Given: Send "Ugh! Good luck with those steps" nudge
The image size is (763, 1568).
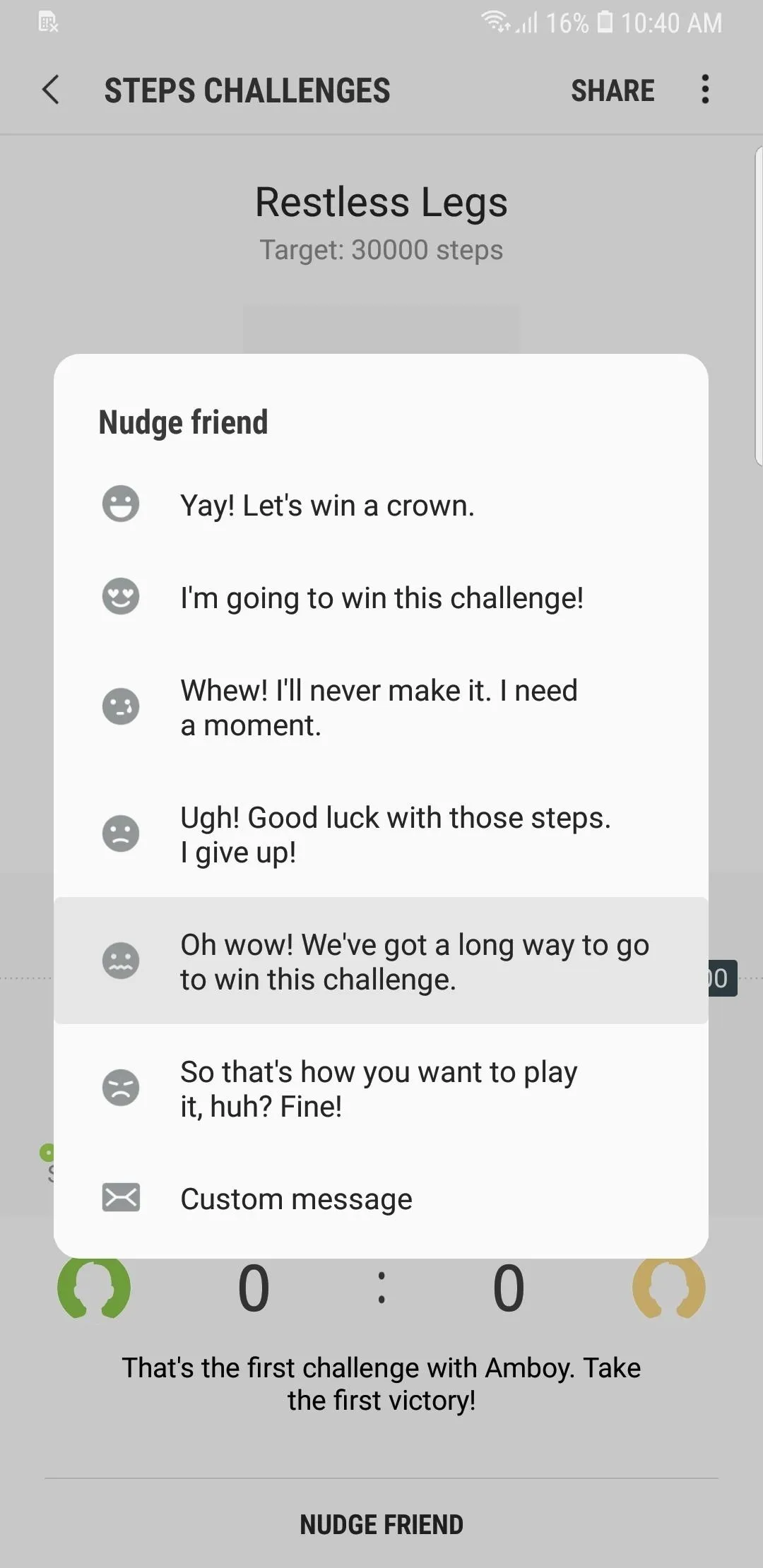Looking at the screenshot, I should tap(381, 834).
